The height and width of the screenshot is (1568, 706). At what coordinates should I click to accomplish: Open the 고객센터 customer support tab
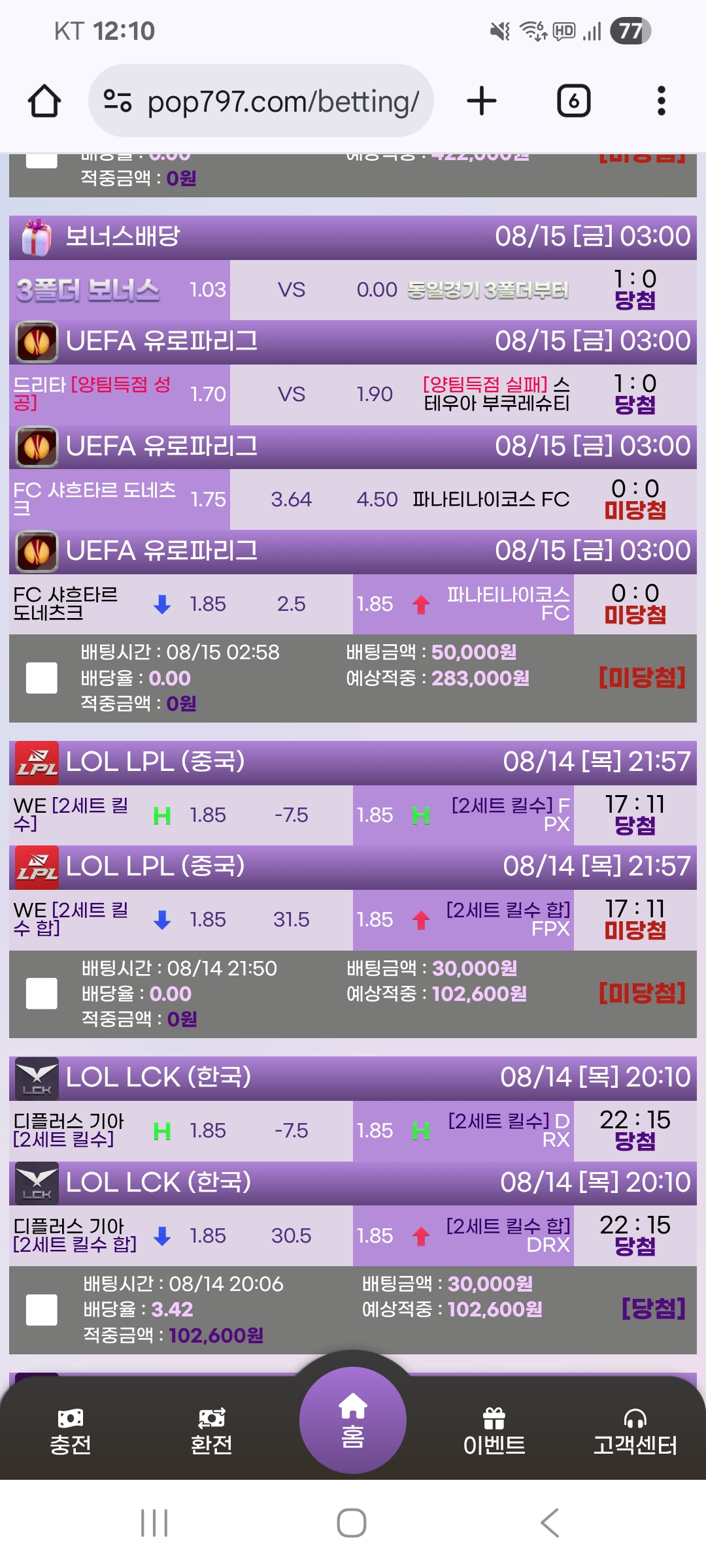click(x=635, y=1432)
